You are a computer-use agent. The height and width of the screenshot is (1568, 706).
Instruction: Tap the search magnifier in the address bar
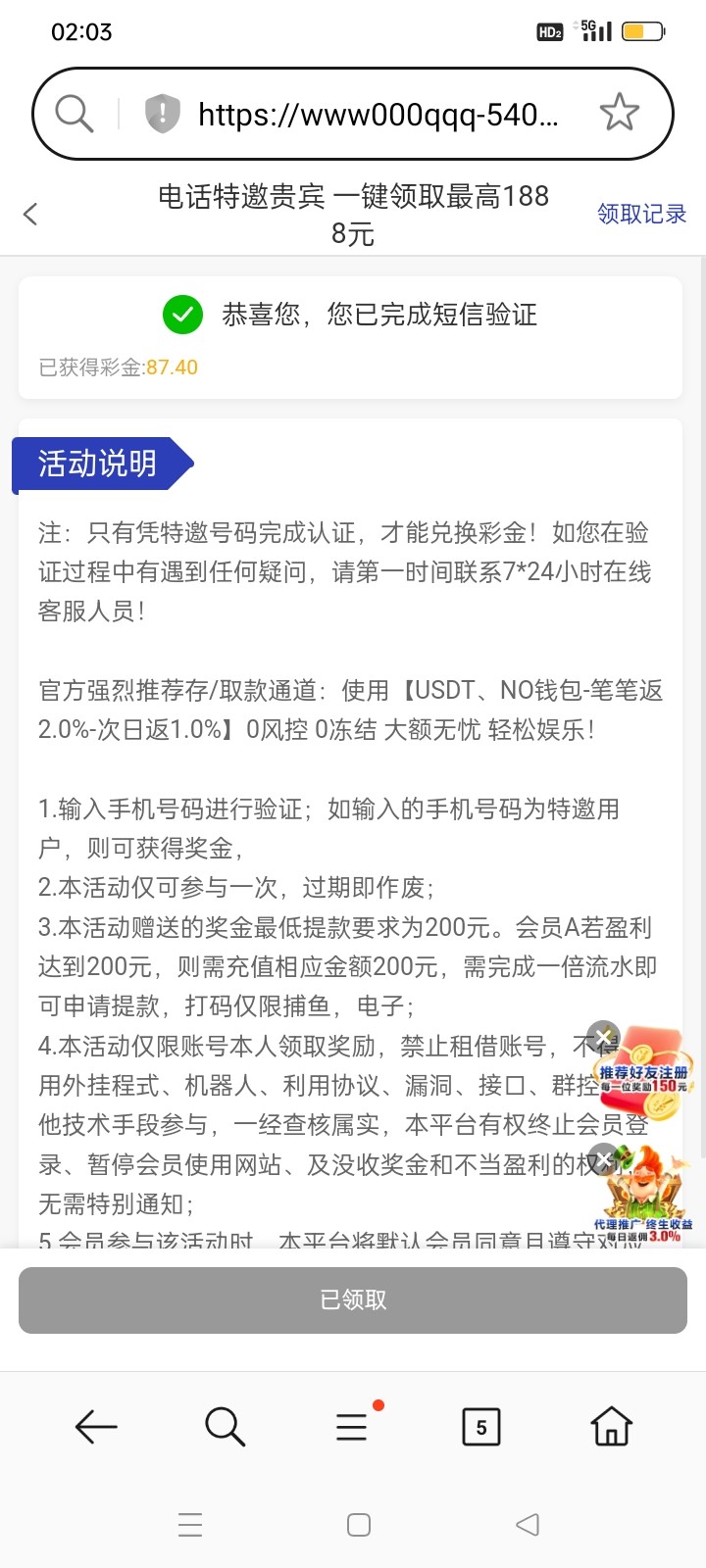(x=74, y=114)
